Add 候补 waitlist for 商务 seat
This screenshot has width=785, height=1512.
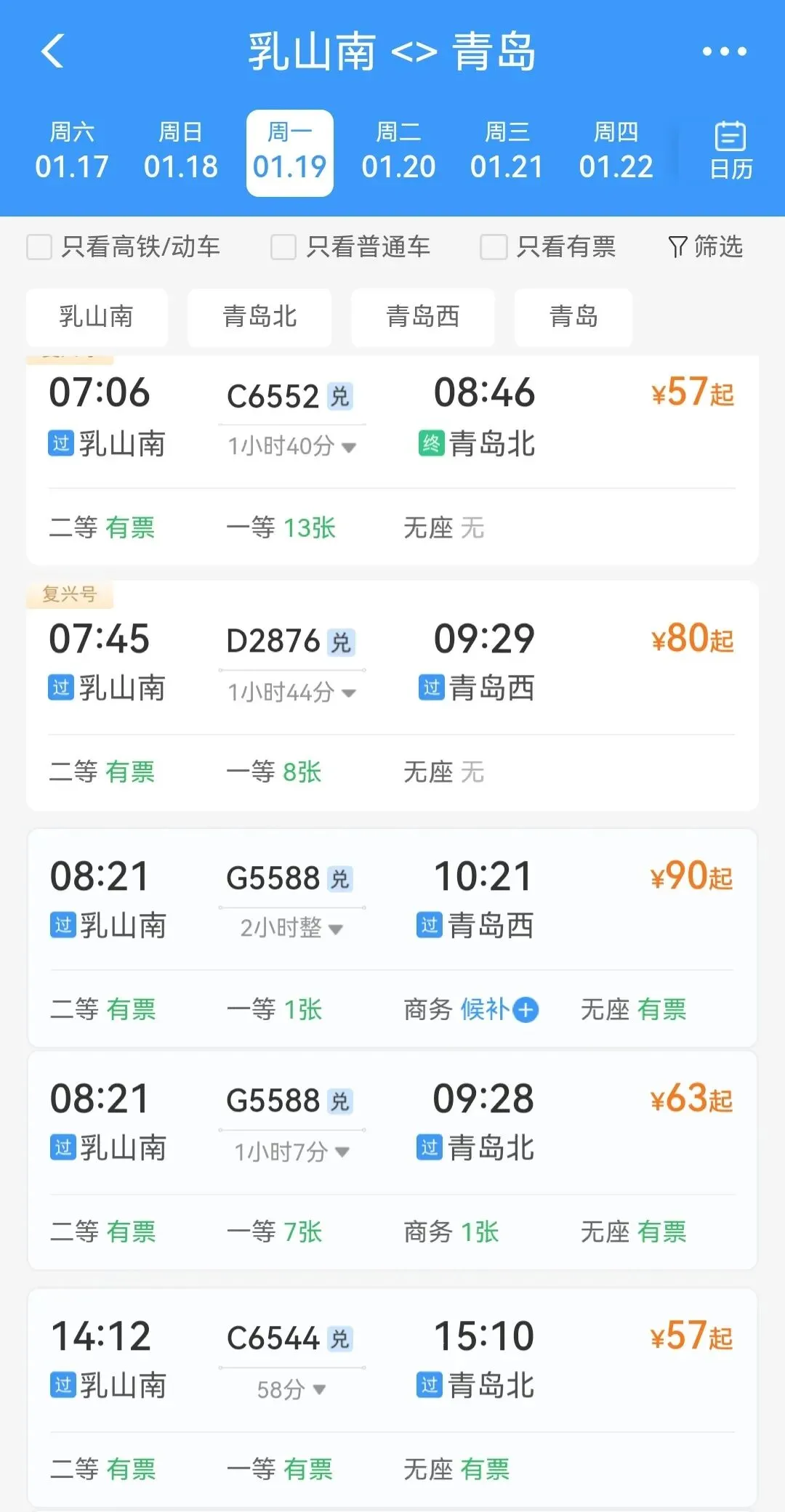point(526,1010)
